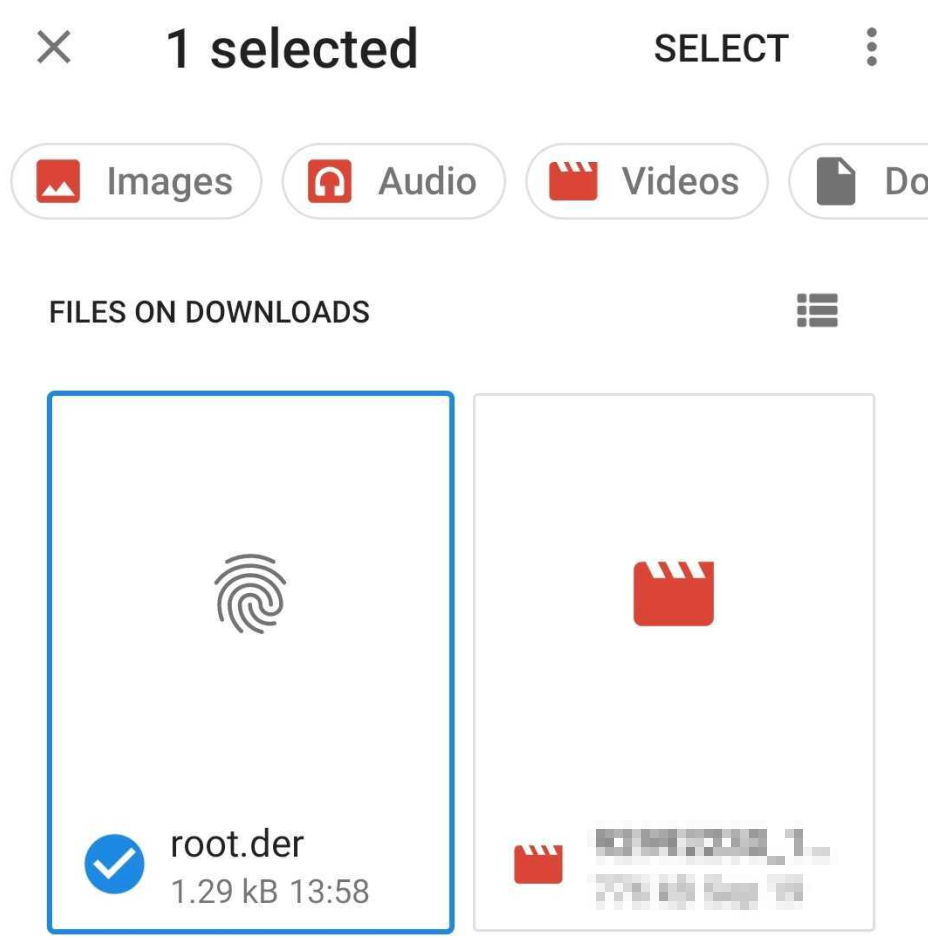This screenshot has height=940, width=928.
Task: Click the gray Documents file icon
Action: click(x=837, y=181)
